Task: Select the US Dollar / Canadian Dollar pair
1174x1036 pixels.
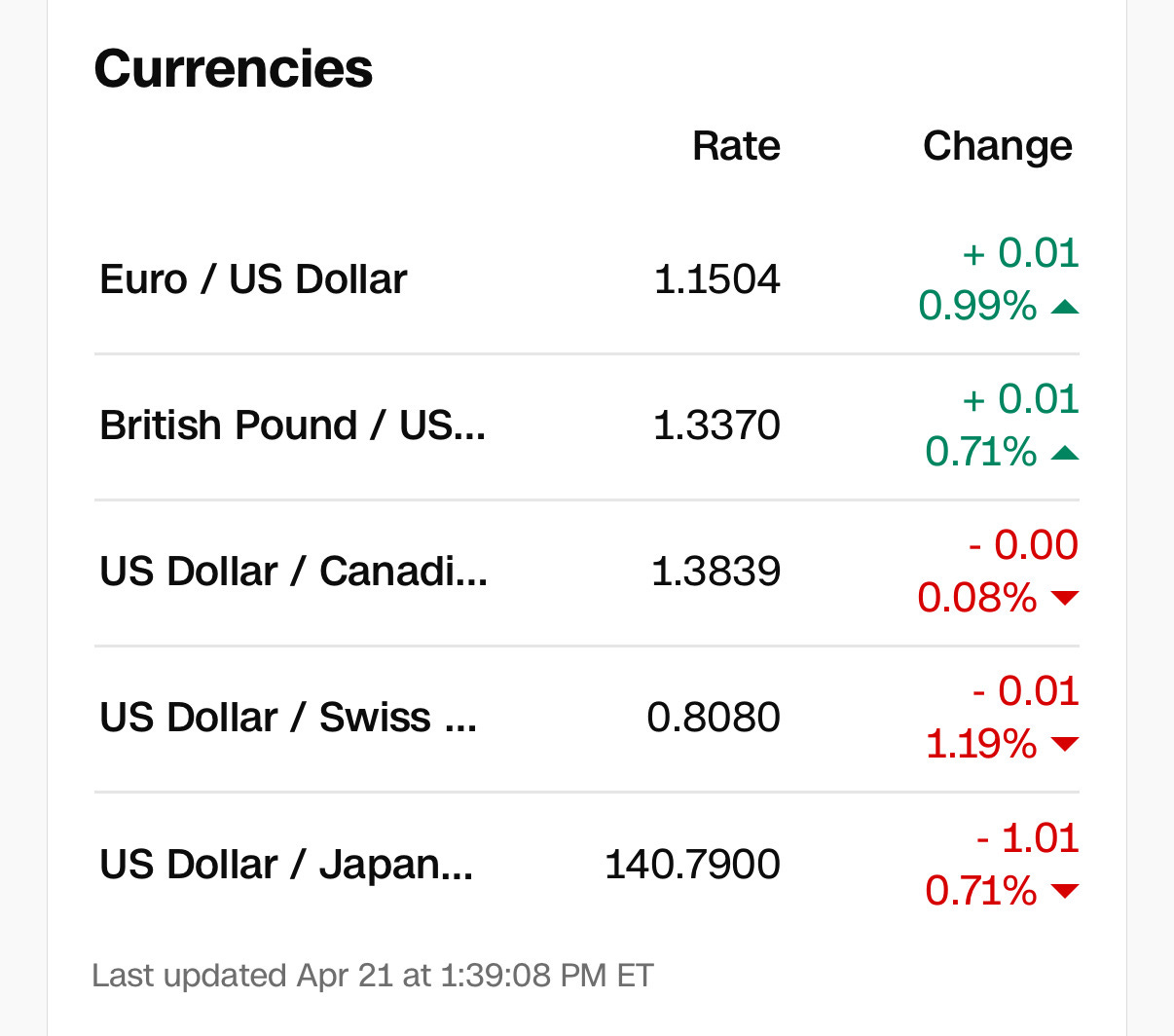Action: tap(293, 572)
